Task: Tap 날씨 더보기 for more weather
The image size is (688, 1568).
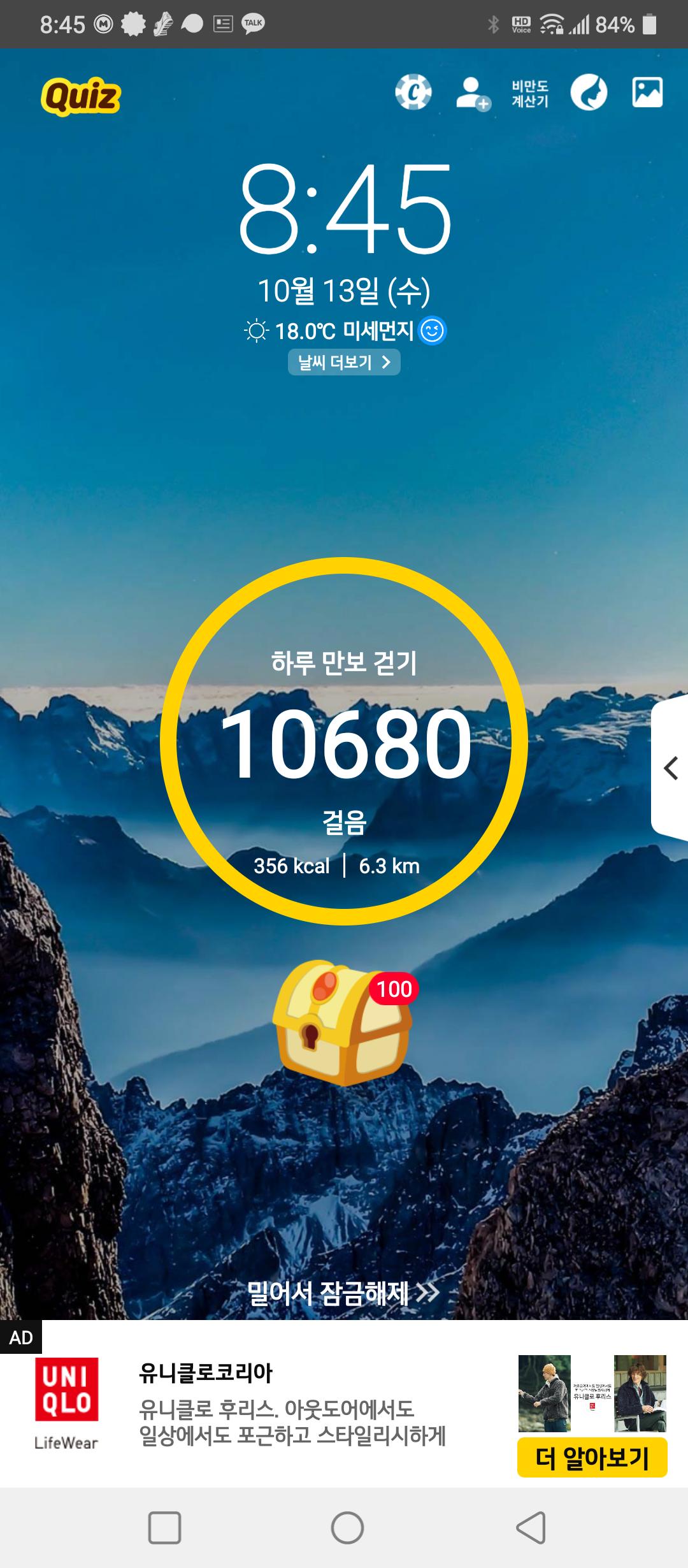Action: click(344, 363)
